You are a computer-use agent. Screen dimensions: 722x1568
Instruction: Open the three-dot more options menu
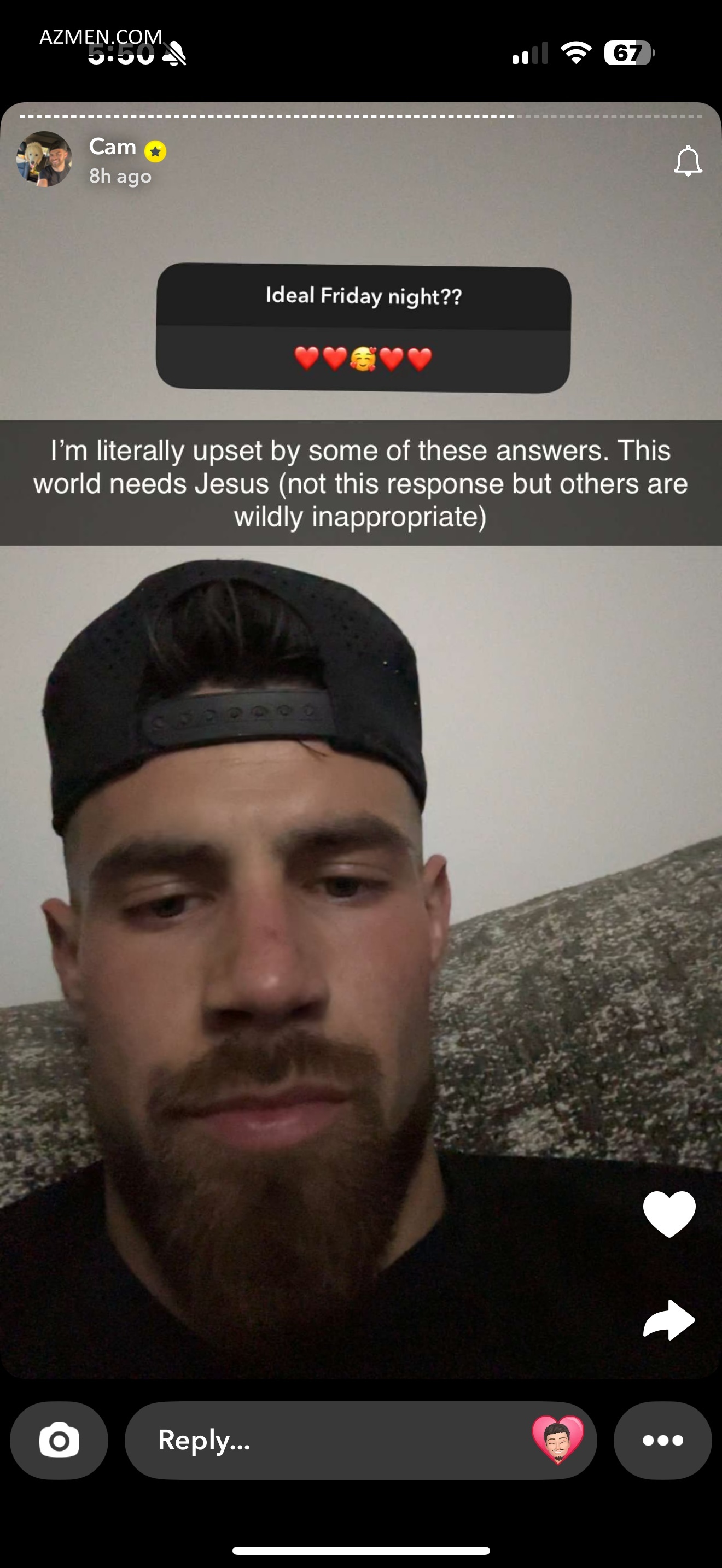tap(662, 1440)
